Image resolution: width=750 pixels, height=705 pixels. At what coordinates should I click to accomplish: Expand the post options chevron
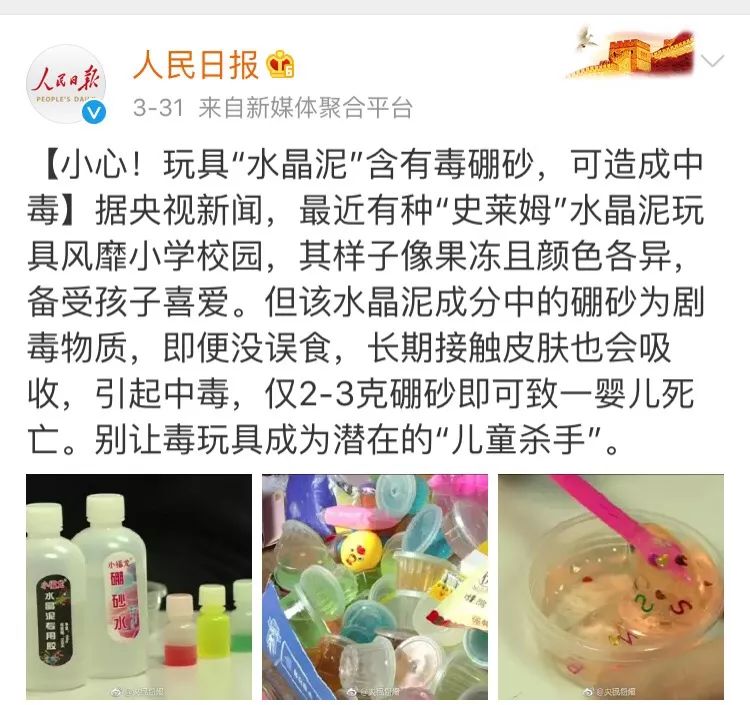[x=711, y=63]
